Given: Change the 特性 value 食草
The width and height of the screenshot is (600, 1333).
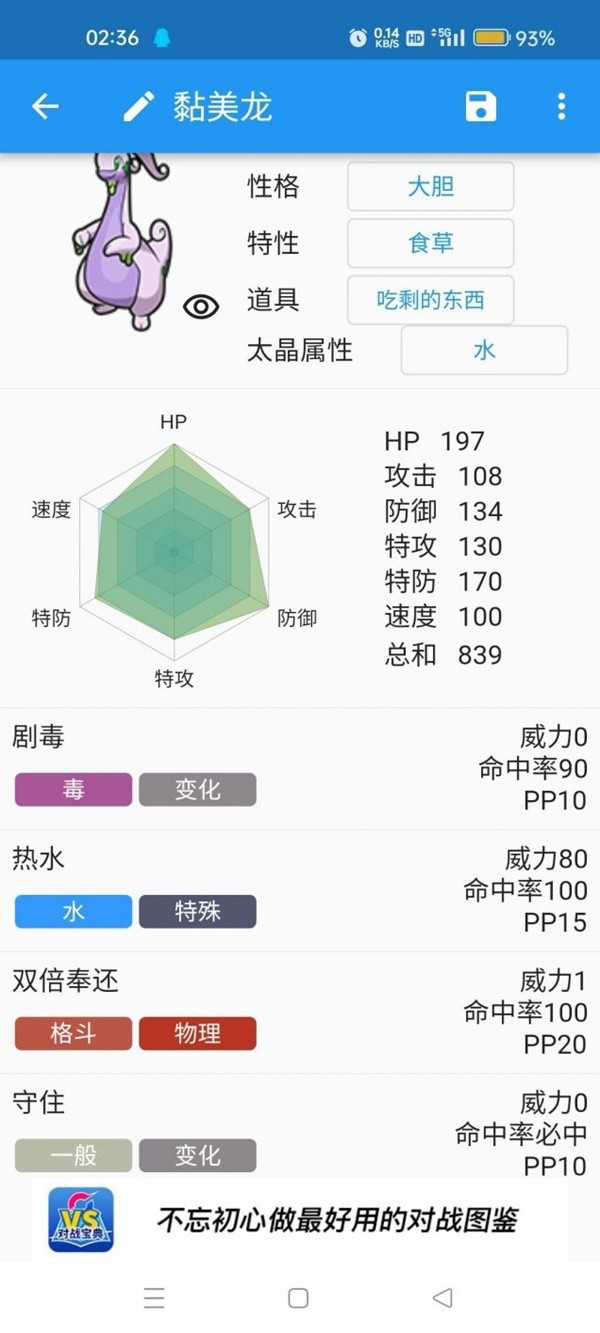Looking at the screenshot, I should click(x=430, y=243).
